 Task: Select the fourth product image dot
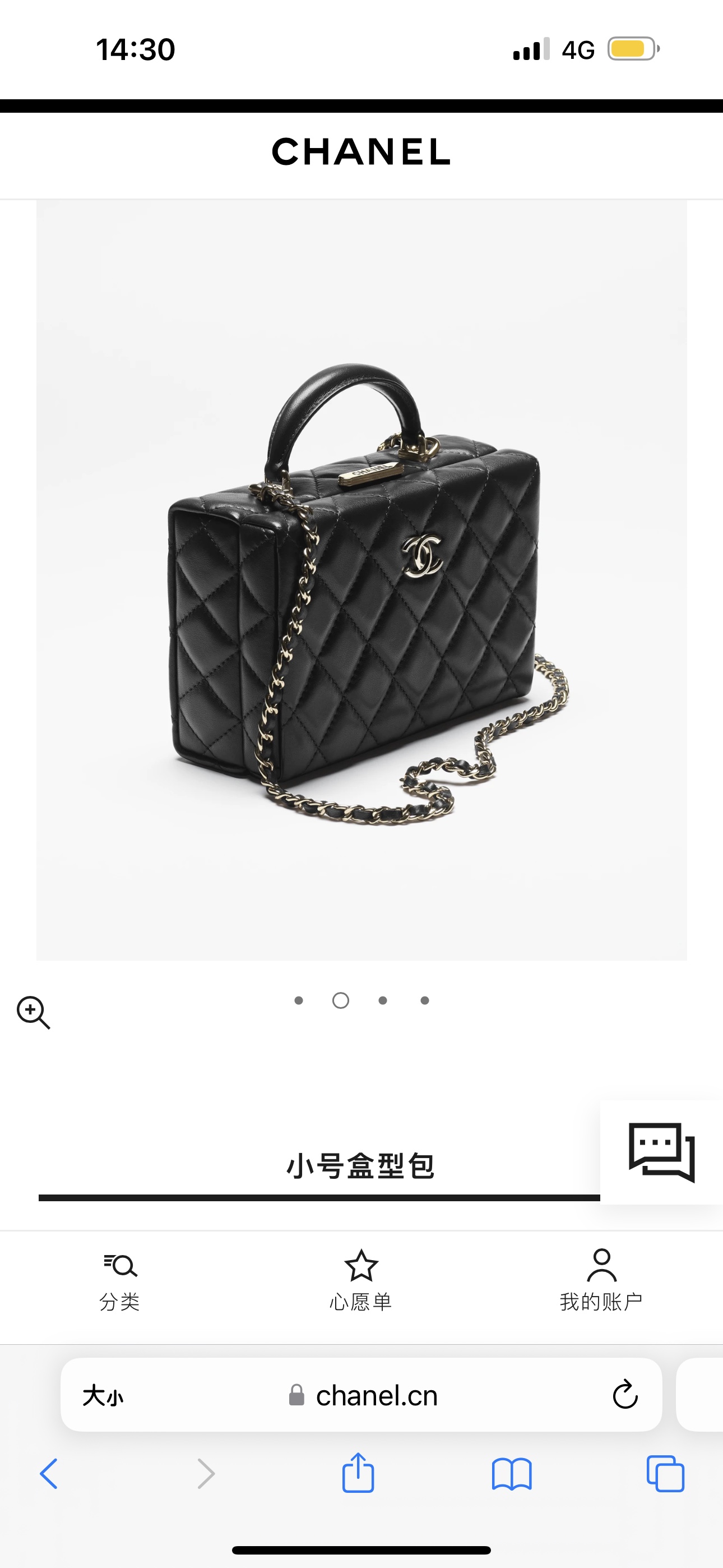(425, 1000)
